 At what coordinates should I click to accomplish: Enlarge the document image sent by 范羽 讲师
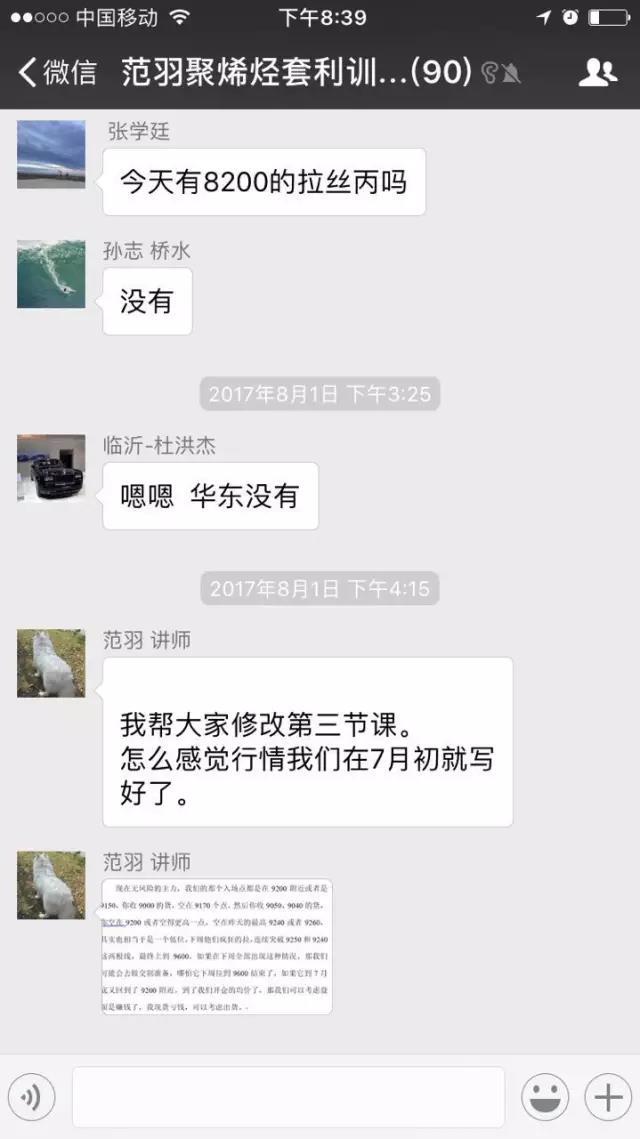click(217, 947)
